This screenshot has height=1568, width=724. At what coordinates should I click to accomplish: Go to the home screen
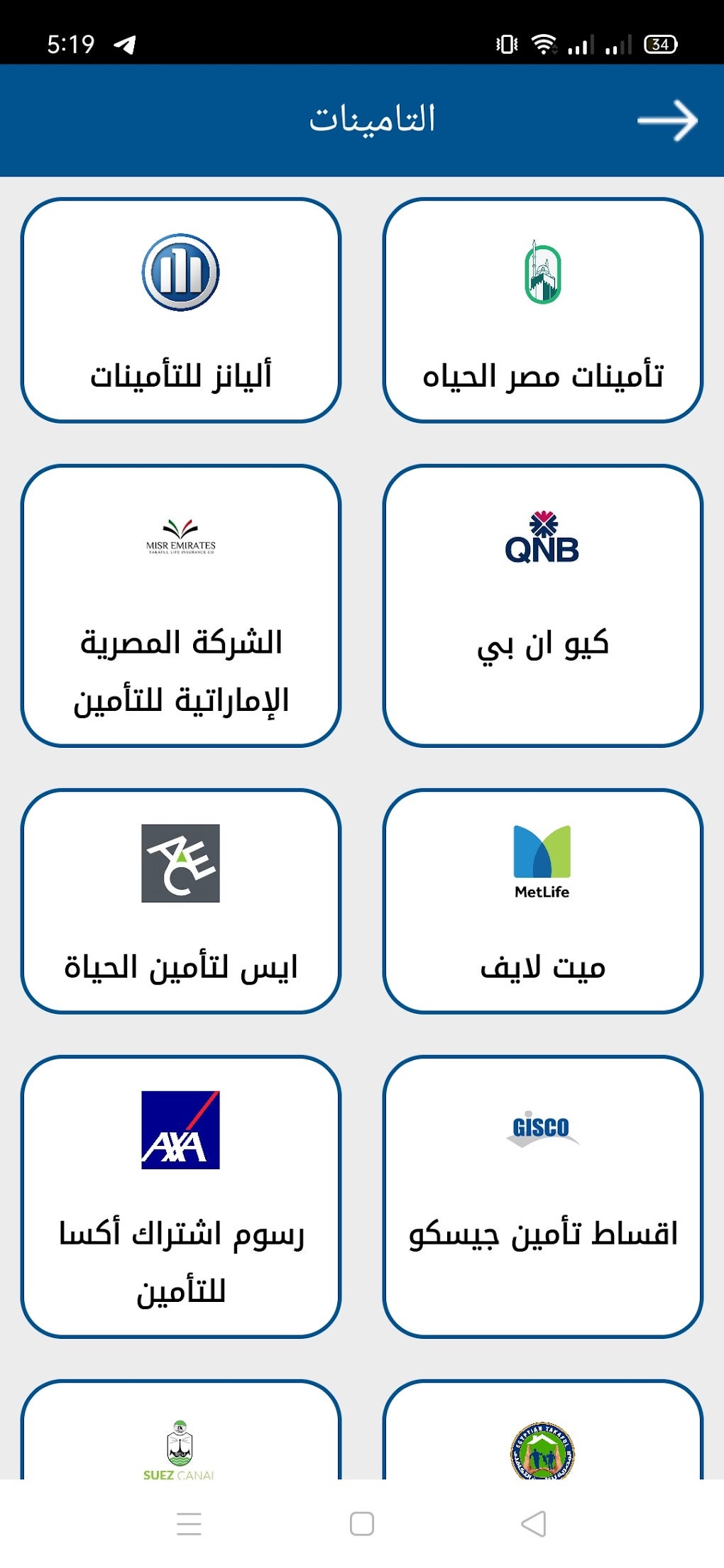[362, 1523]
